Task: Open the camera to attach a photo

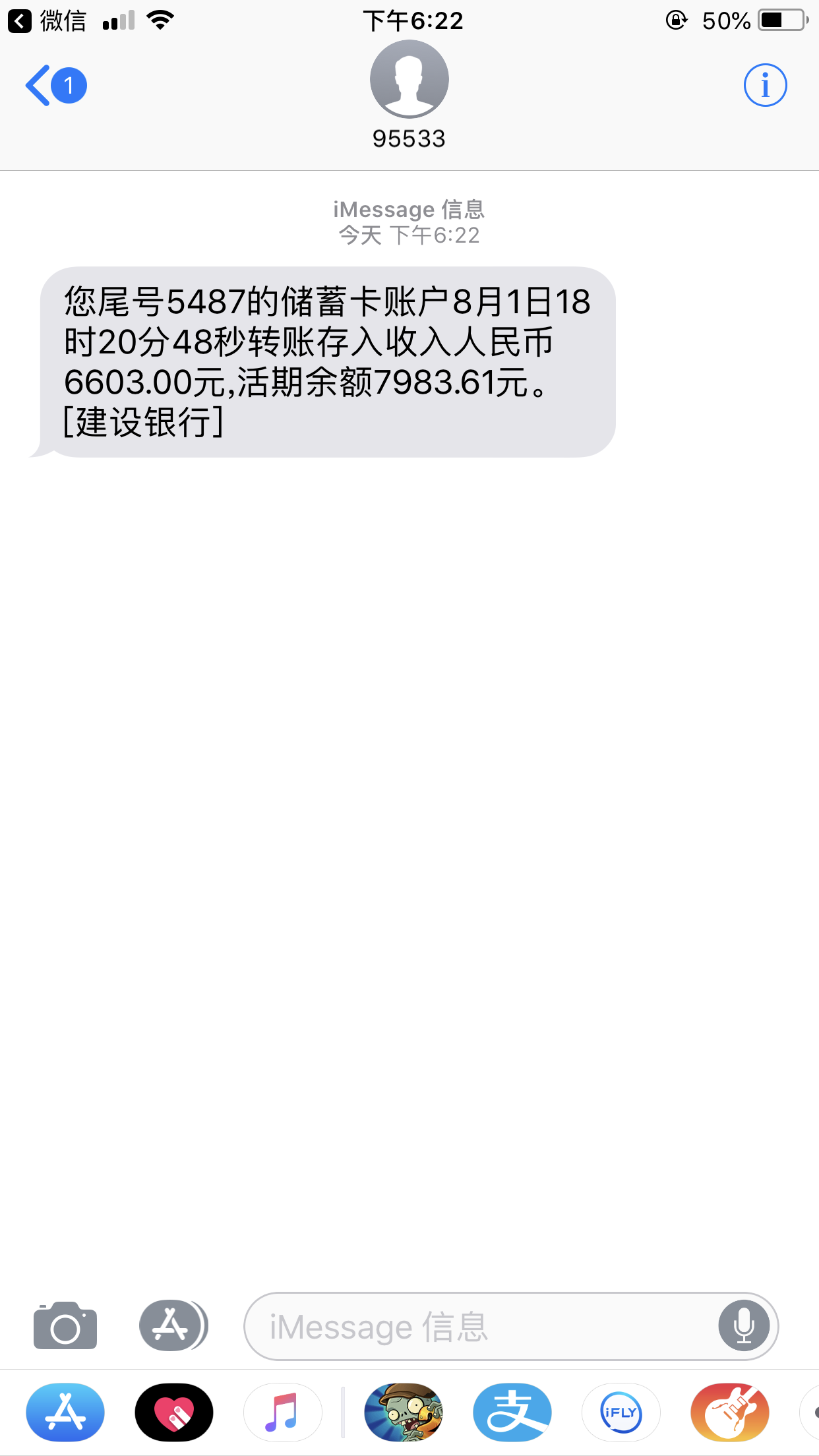Action: [x=65, y=1325]
